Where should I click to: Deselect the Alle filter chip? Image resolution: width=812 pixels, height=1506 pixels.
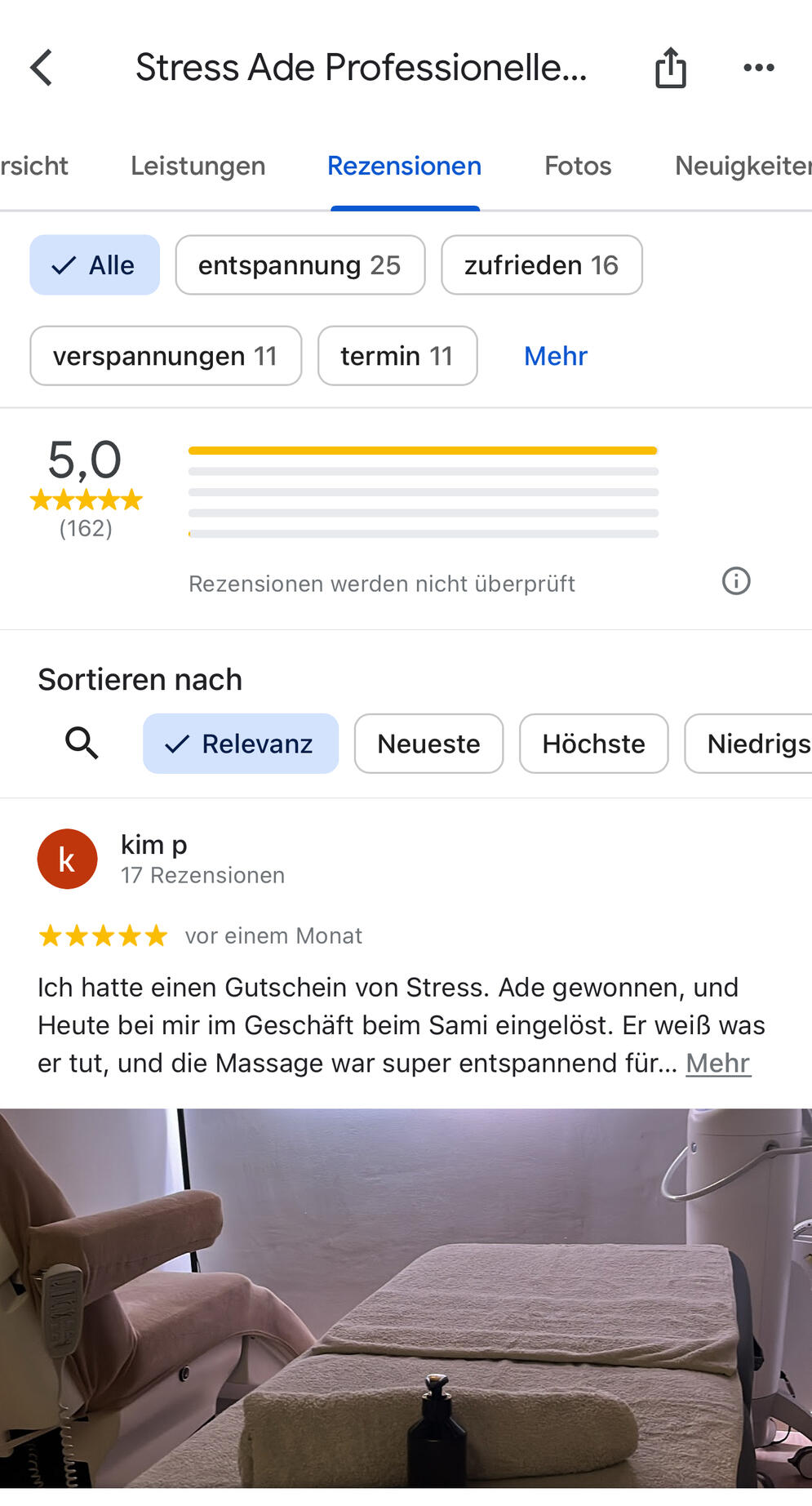coord(94,264)
